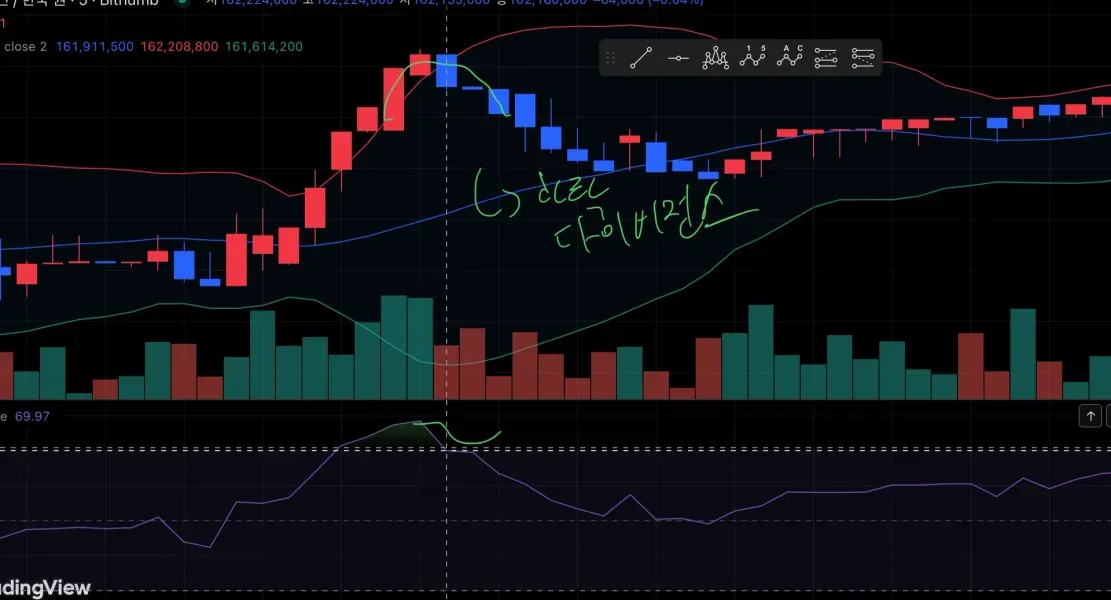Pick the ABC correction wave tool
Image resolution: width=1111 pixels, height=600 pixels.
point(792,58)
